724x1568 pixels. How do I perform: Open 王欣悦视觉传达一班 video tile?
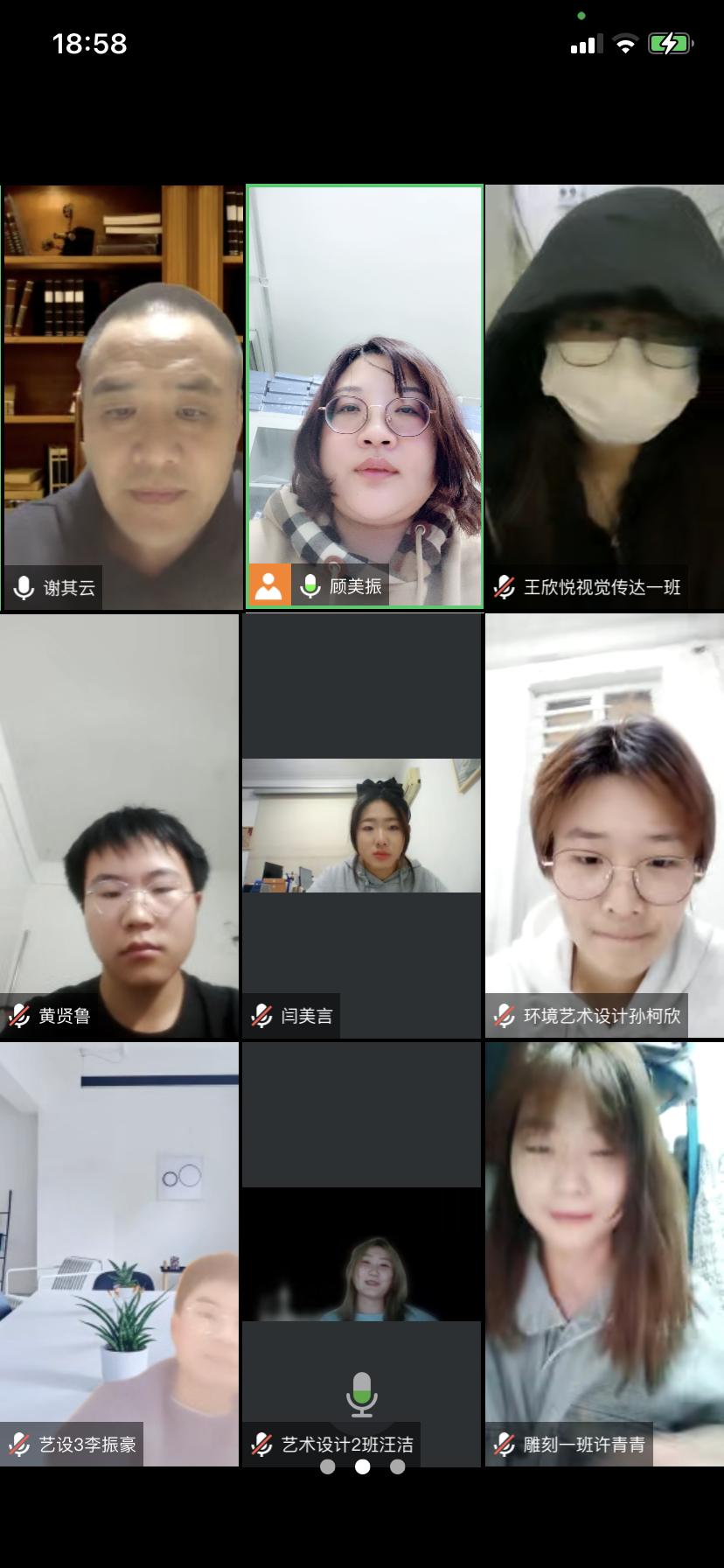pyautogui.click(x=604, y=396)
